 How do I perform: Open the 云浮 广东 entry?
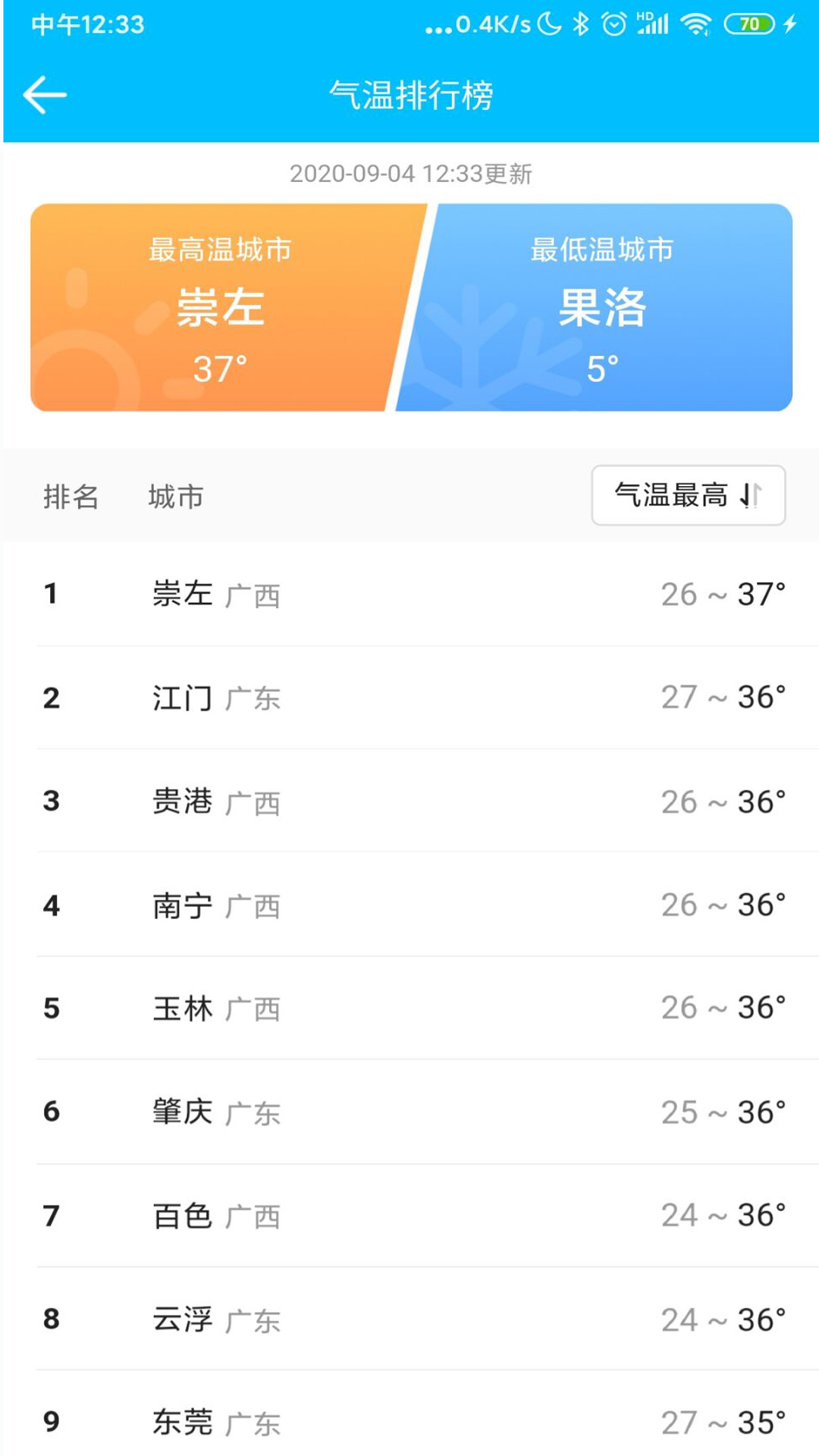click(409, 1319)
